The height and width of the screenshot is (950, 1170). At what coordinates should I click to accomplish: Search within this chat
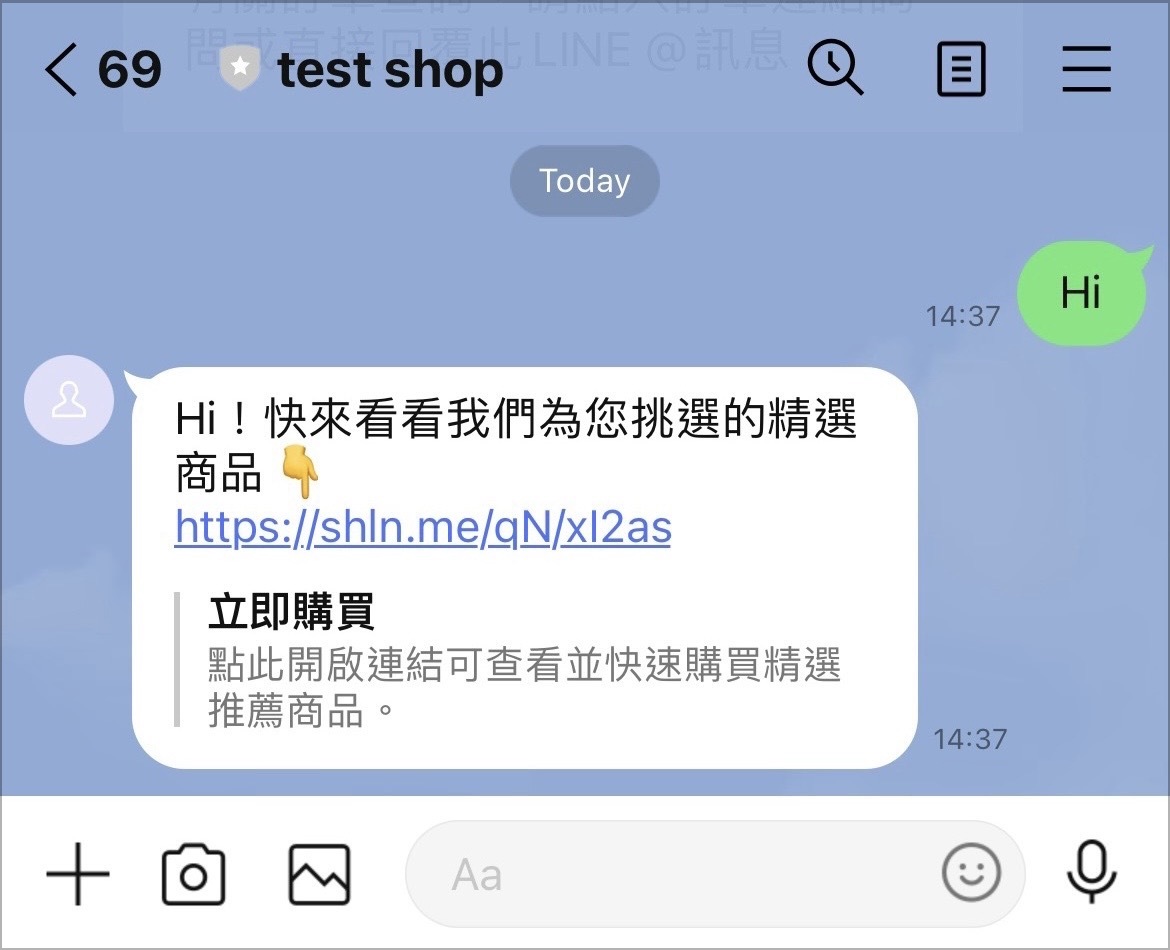pos(835,71)
